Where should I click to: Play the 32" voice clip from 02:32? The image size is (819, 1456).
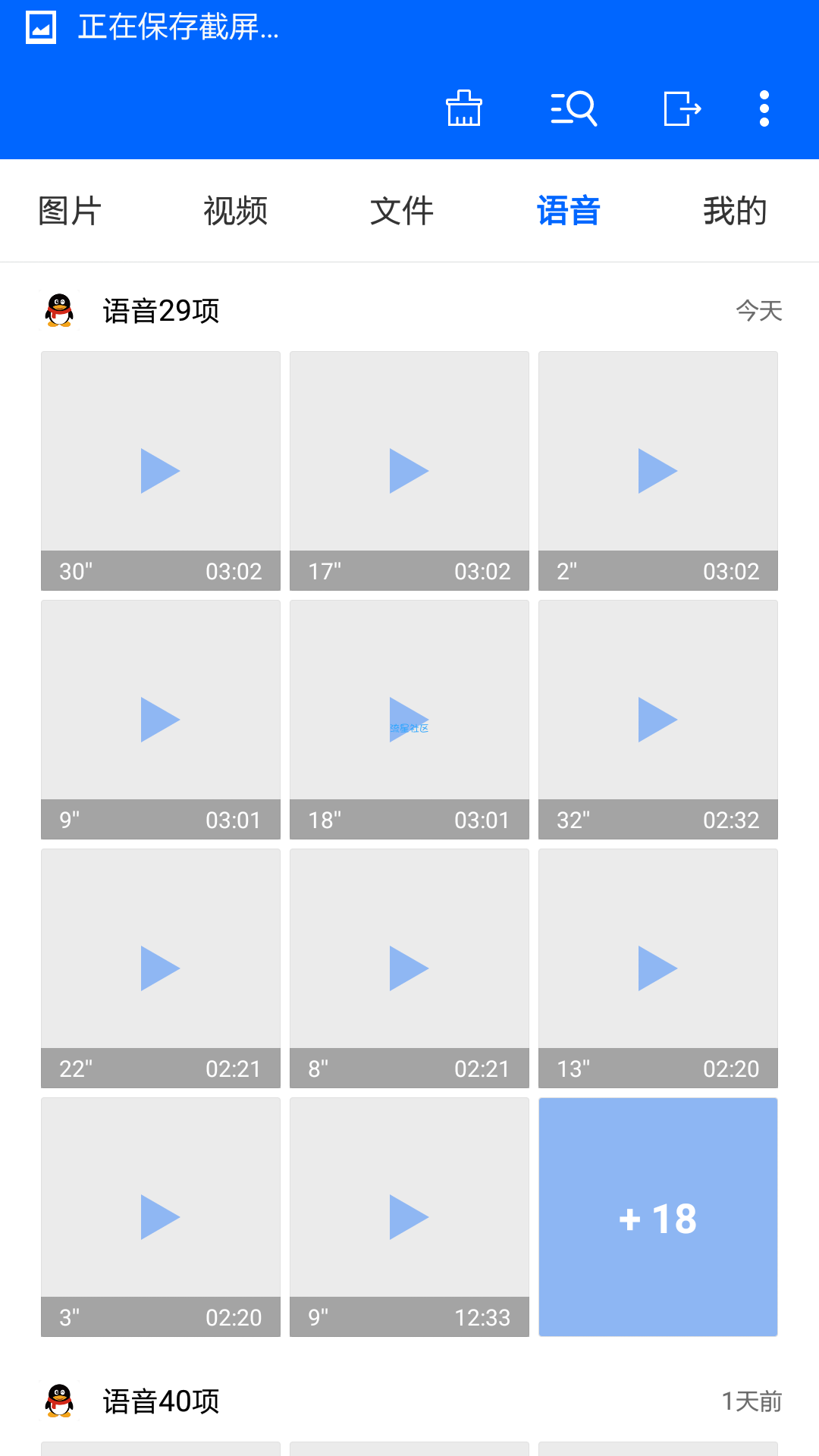[x=658, y=720]
